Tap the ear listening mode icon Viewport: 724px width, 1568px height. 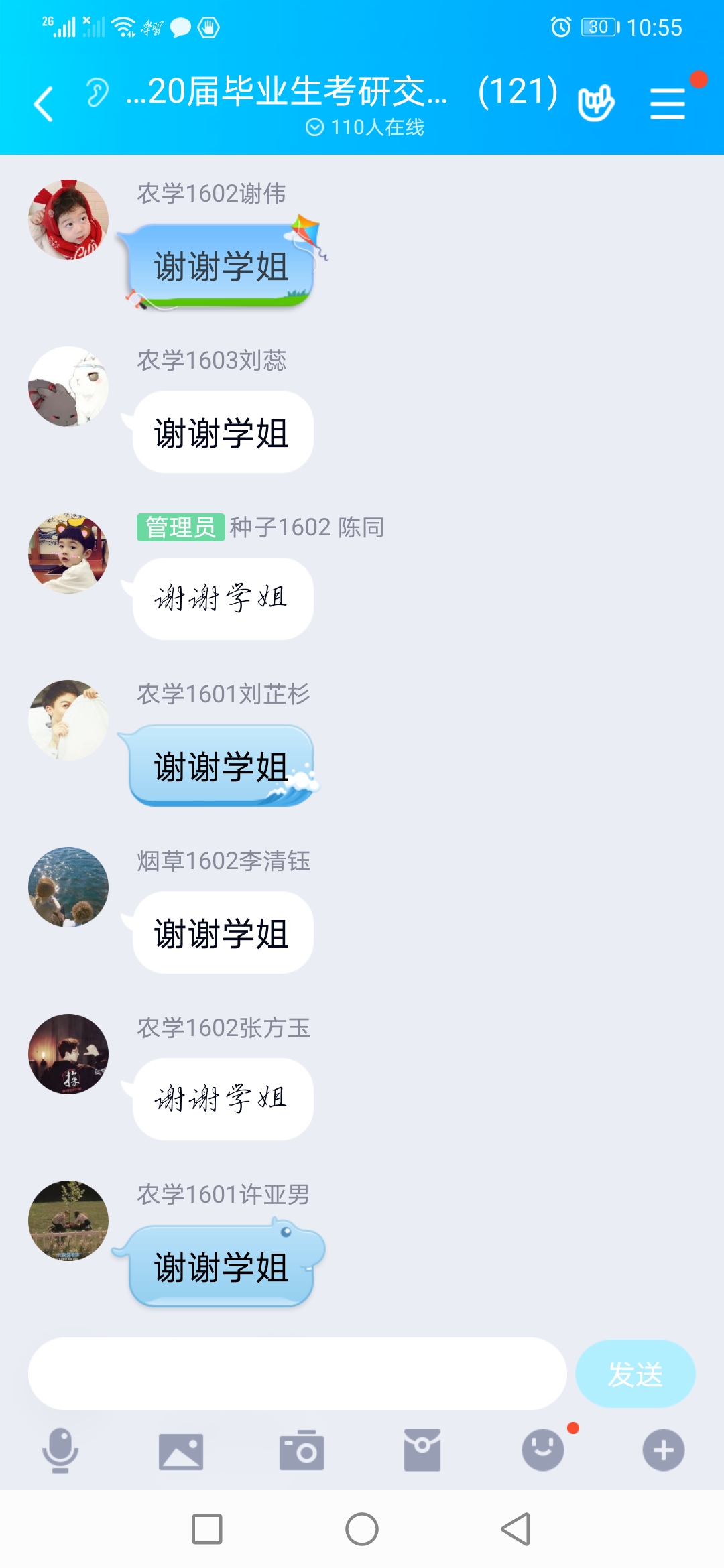[97, 92]
